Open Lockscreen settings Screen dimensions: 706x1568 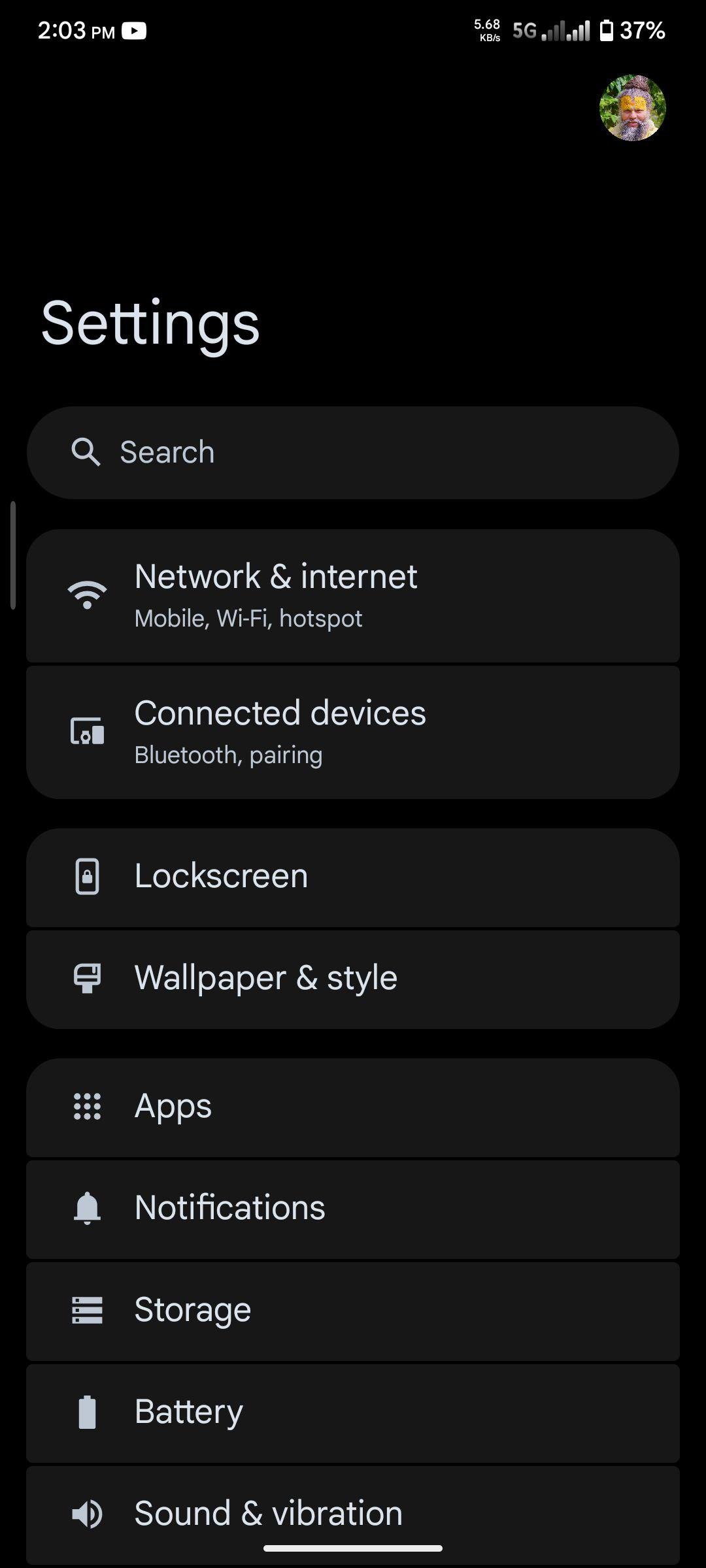click(x=353, y=877)
